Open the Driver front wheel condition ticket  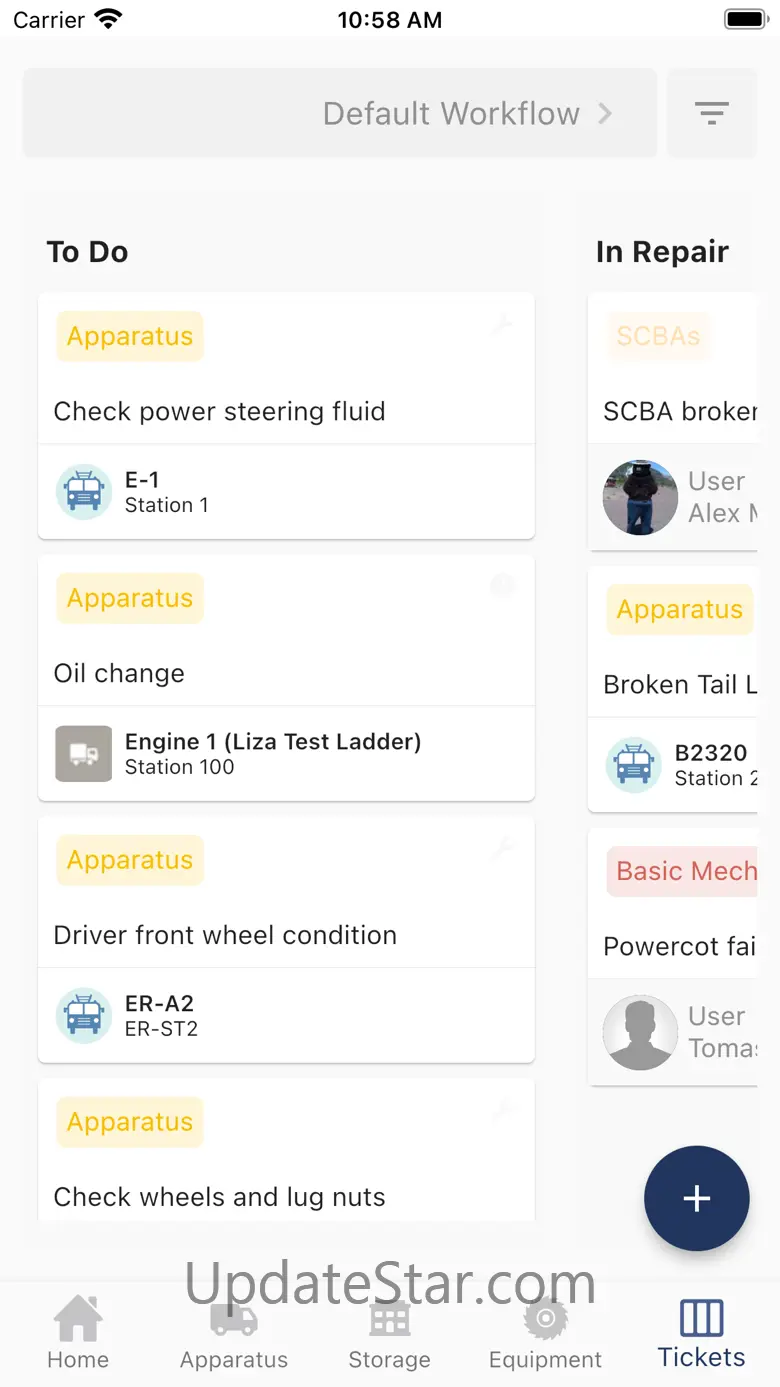286,935
